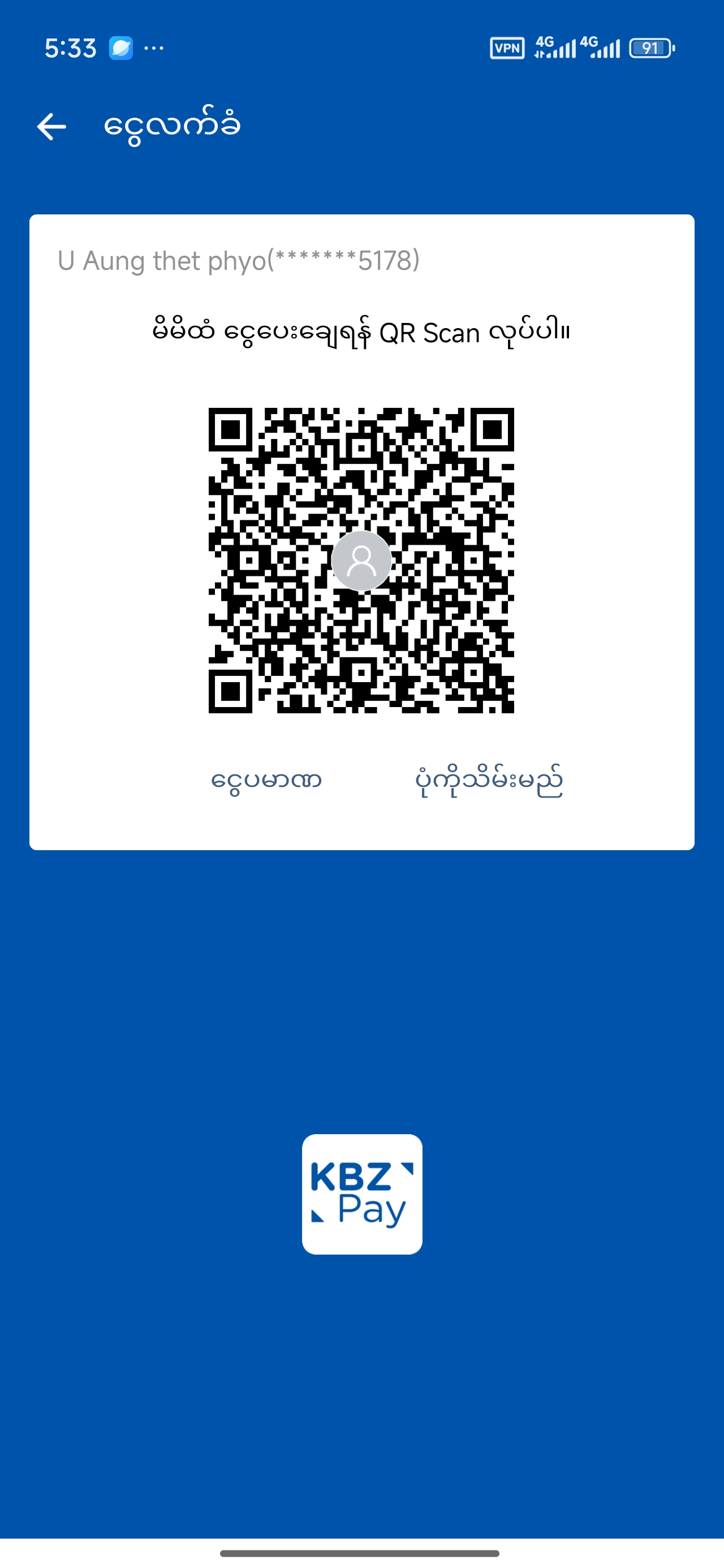Tap ပုံကိုသိမ်းမည် to save the QR image
The image size is (724, 1568).
(488, 779)
